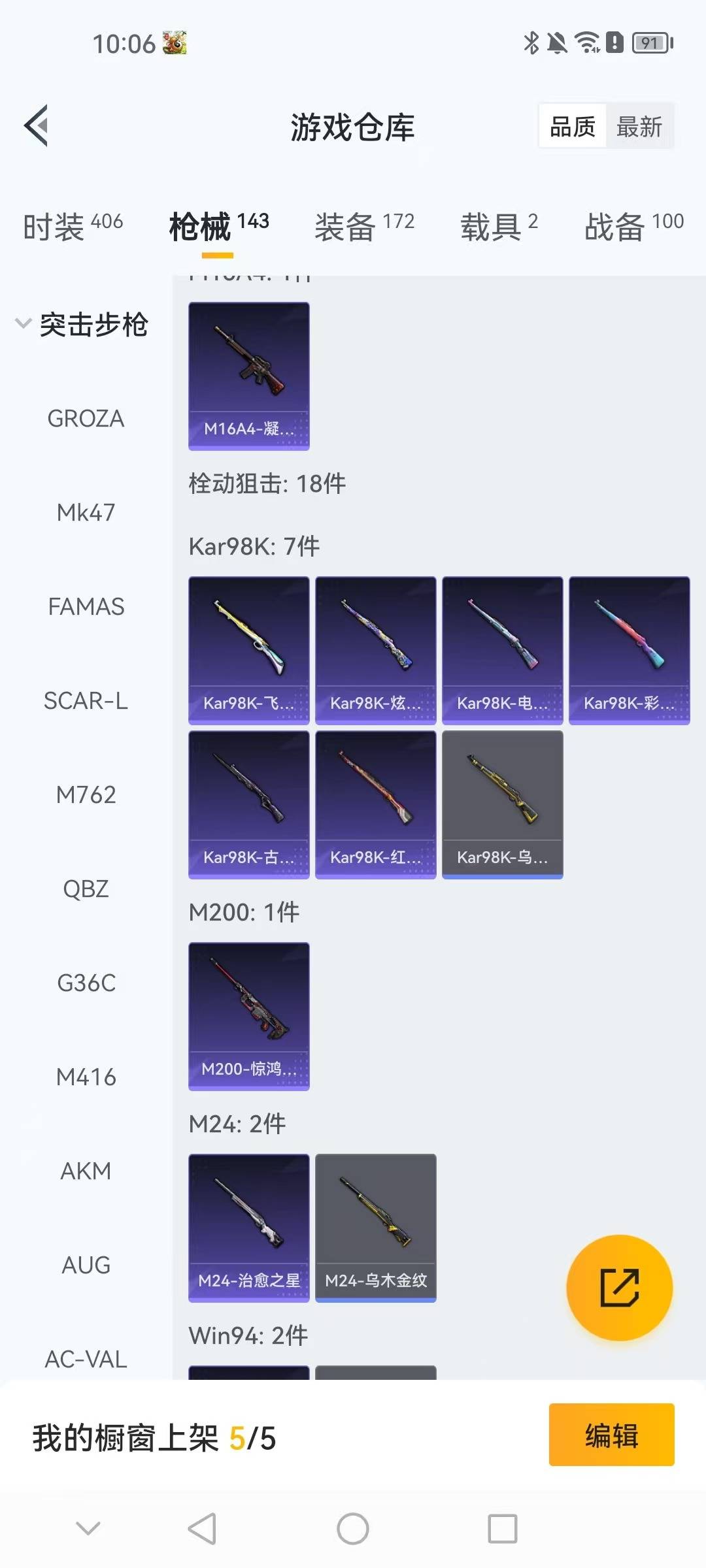
Task: Tap the back arrow to leave 游戏仓库
Action: coord(37,126)
